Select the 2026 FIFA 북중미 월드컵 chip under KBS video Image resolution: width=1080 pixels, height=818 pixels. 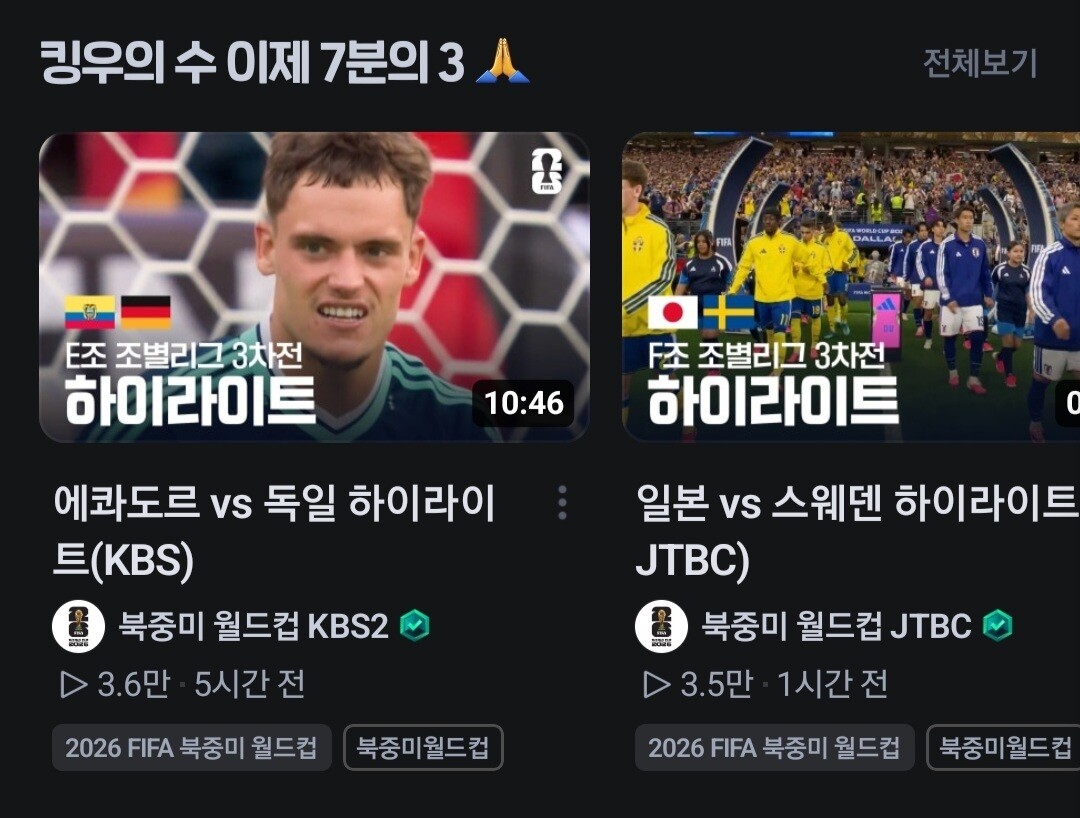point(191,747)
